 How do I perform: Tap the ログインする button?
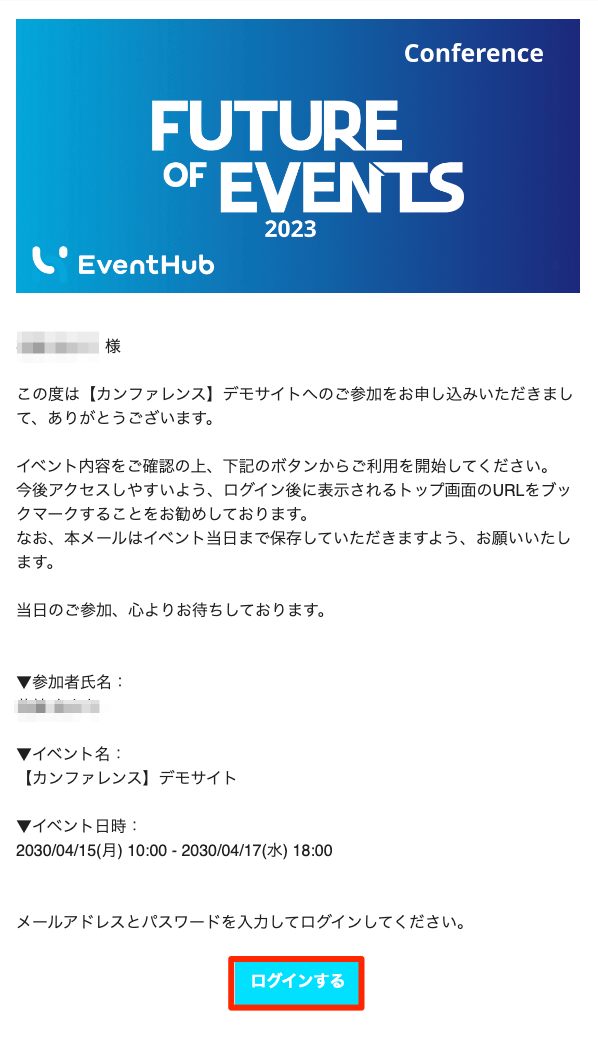tap(297, 982)
